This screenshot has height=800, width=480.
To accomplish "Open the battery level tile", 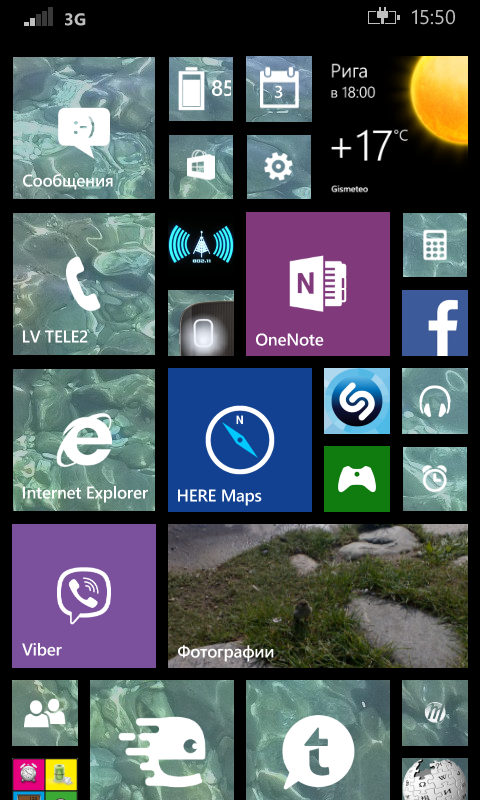I will 201,89.
